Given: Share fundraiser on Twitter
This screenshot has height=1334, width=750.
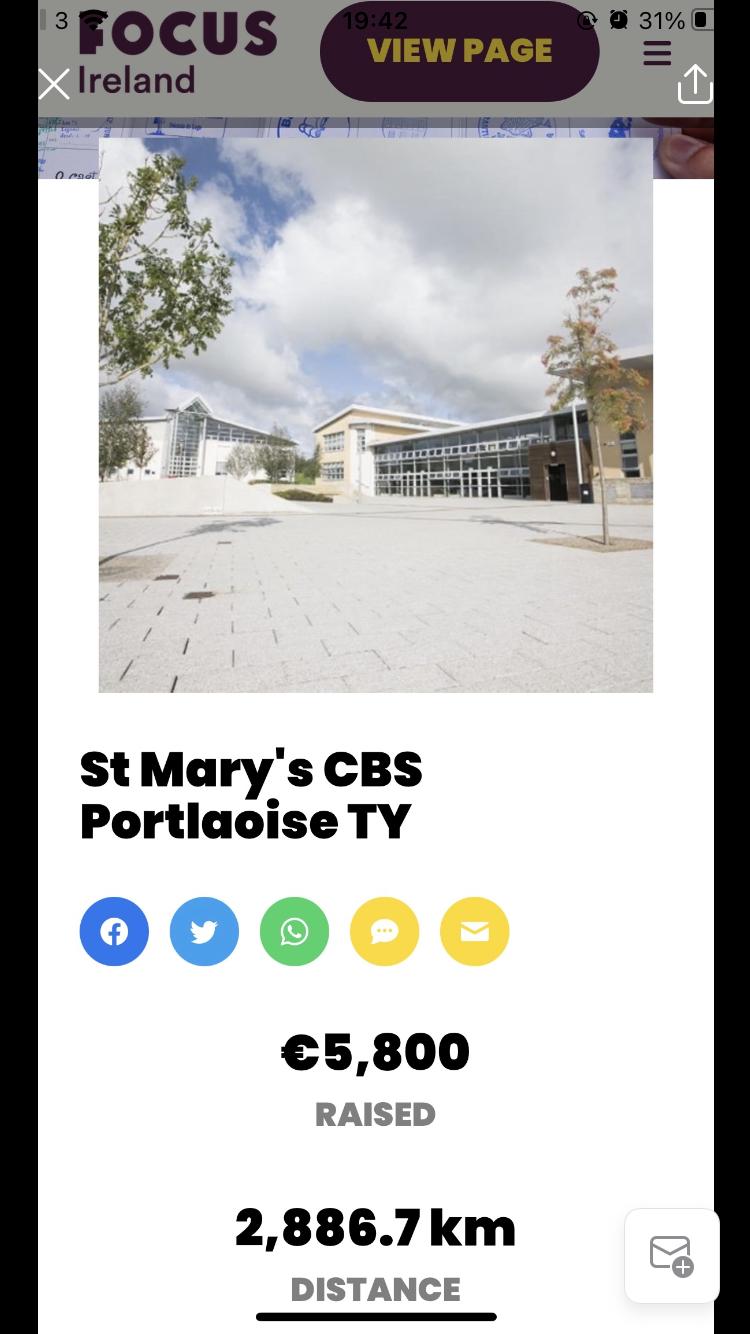Looking at the screenshot, I should coord(204,932).
